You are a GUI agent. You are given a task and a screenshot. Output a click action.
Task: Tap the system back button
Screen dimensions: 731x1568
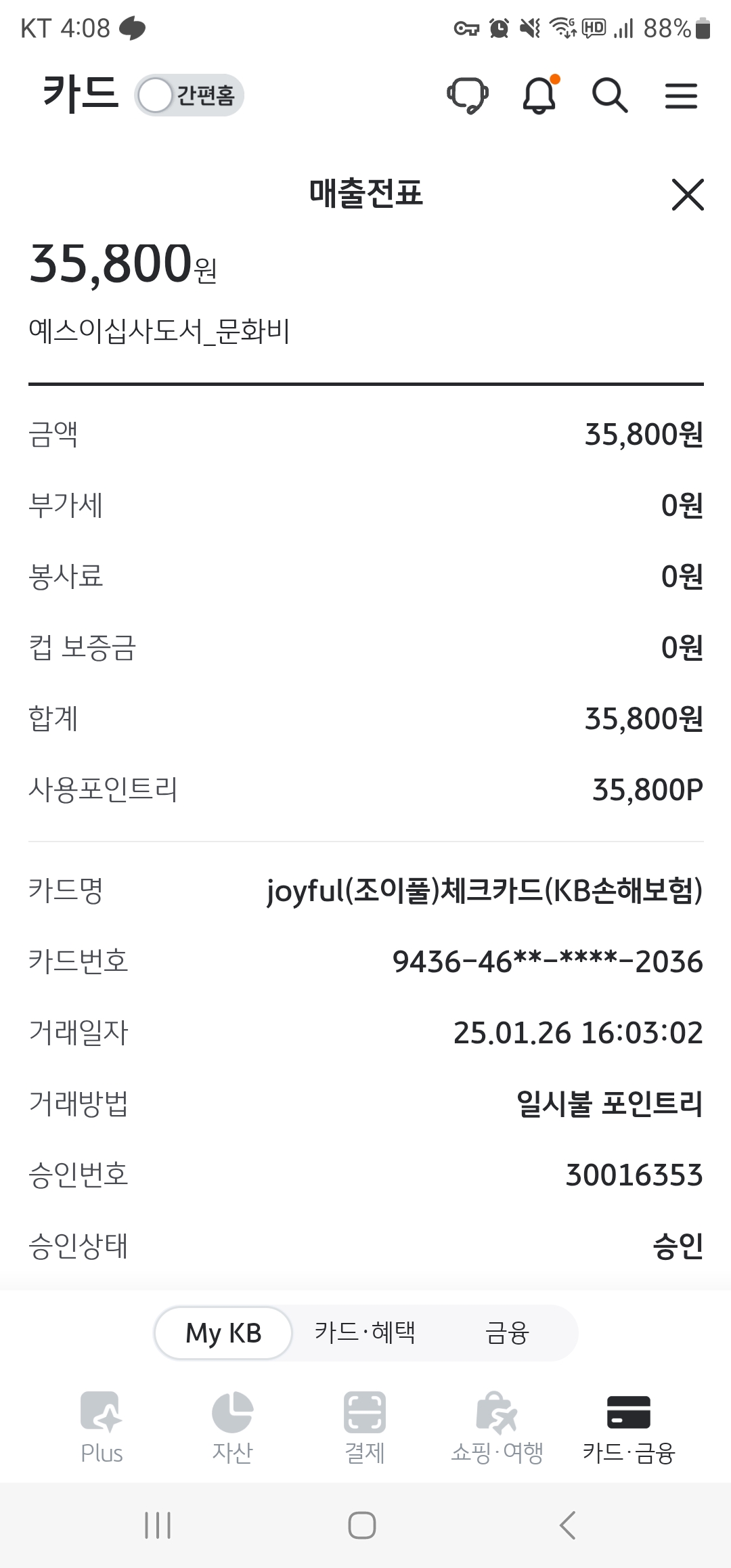click(x=567, y=1525)
